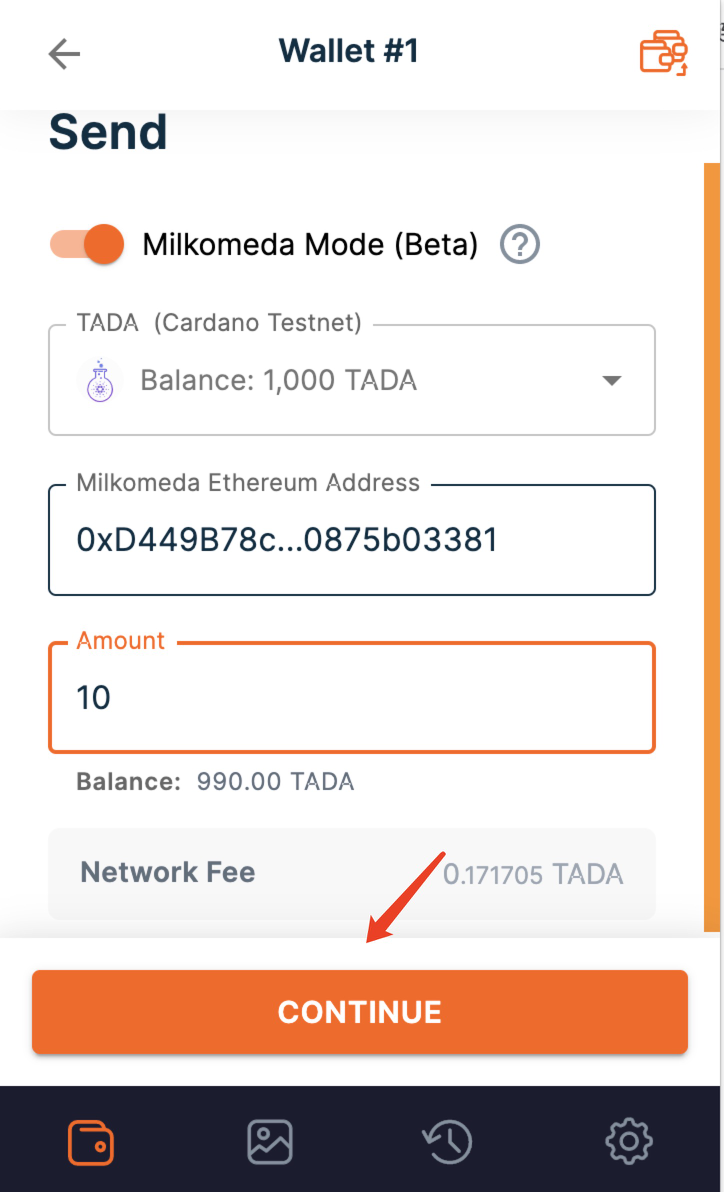Edit the Milkomeda Ethereum Address field
The width and height of the screenshot is (724, 1192).
pos(351,540)
